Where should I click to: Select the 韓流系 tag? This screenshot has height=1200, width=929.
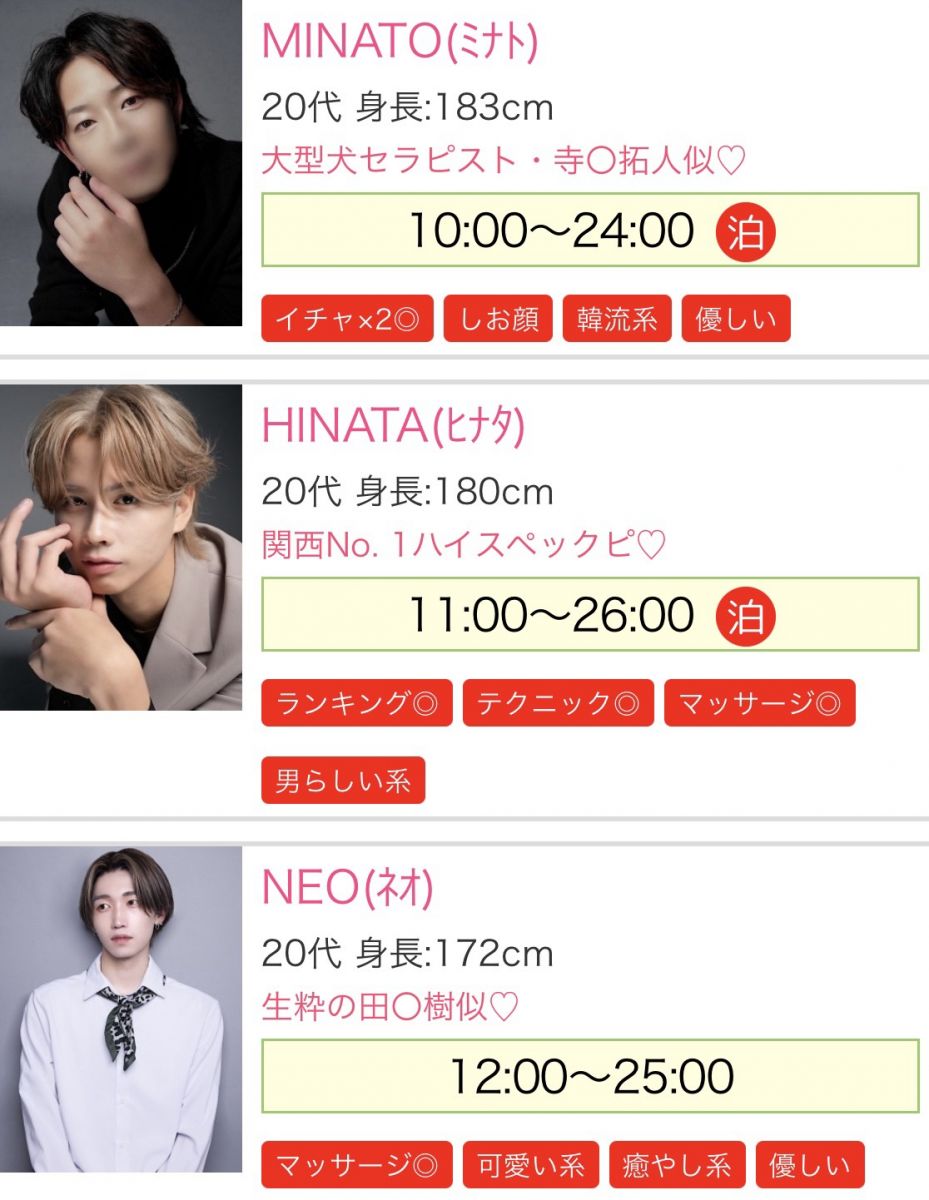[x=617, y=319]
